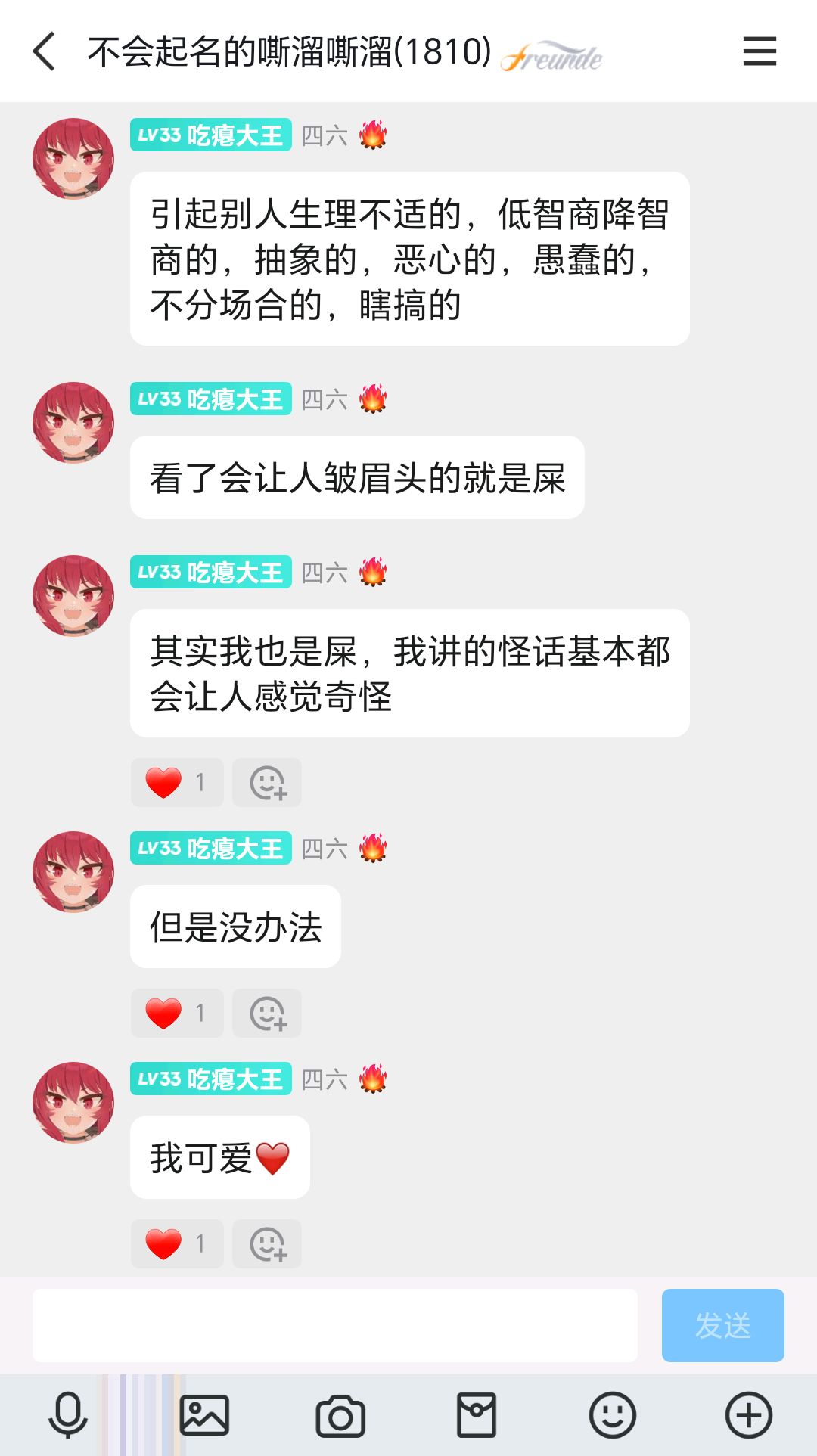
Task: Add emoji reaction under 我可爱
Action: click(x=267, y=1243)
